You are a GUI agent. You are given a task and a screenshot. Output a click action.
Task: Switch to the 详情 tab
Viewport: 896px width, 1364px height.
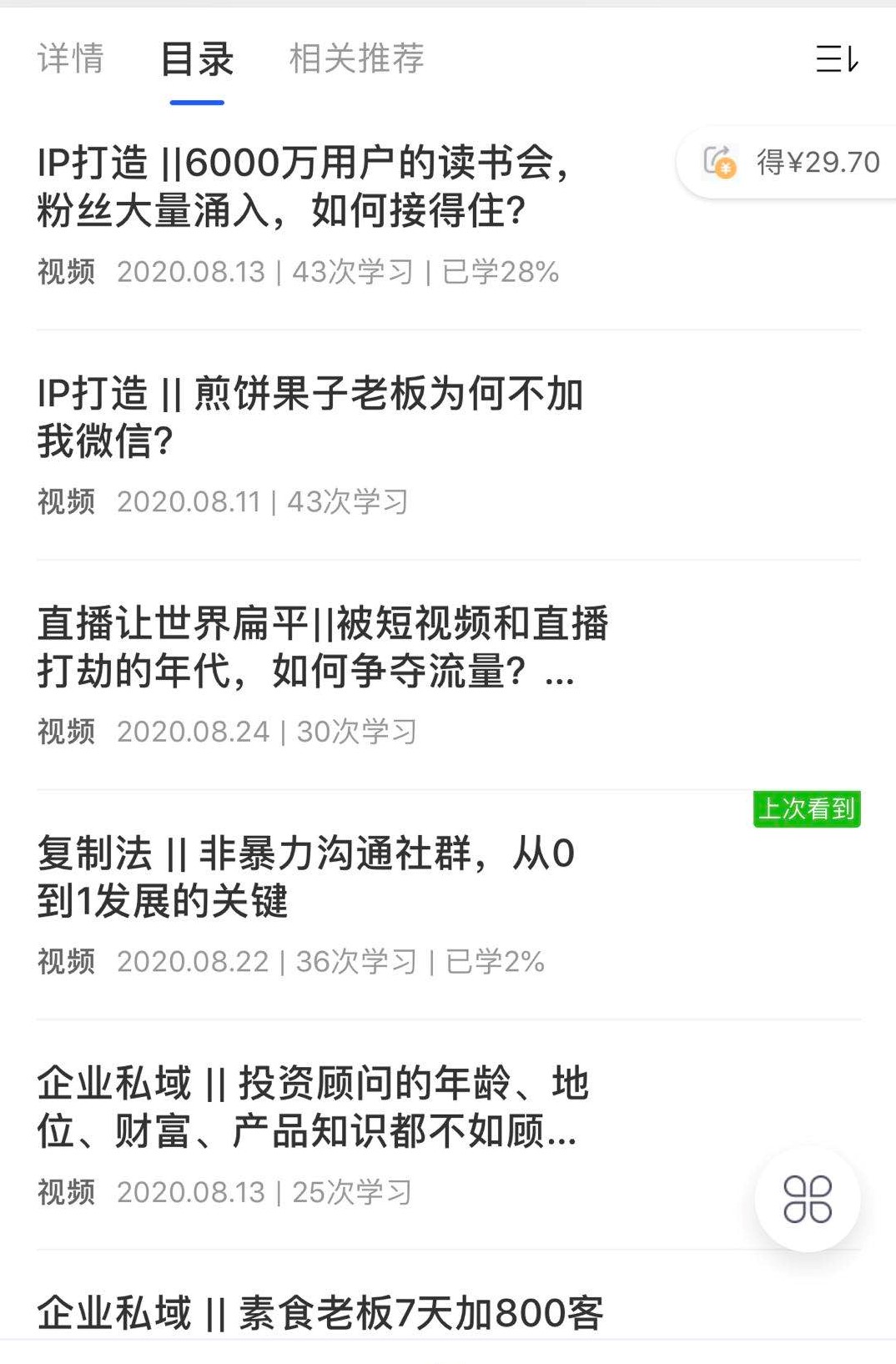70,59
